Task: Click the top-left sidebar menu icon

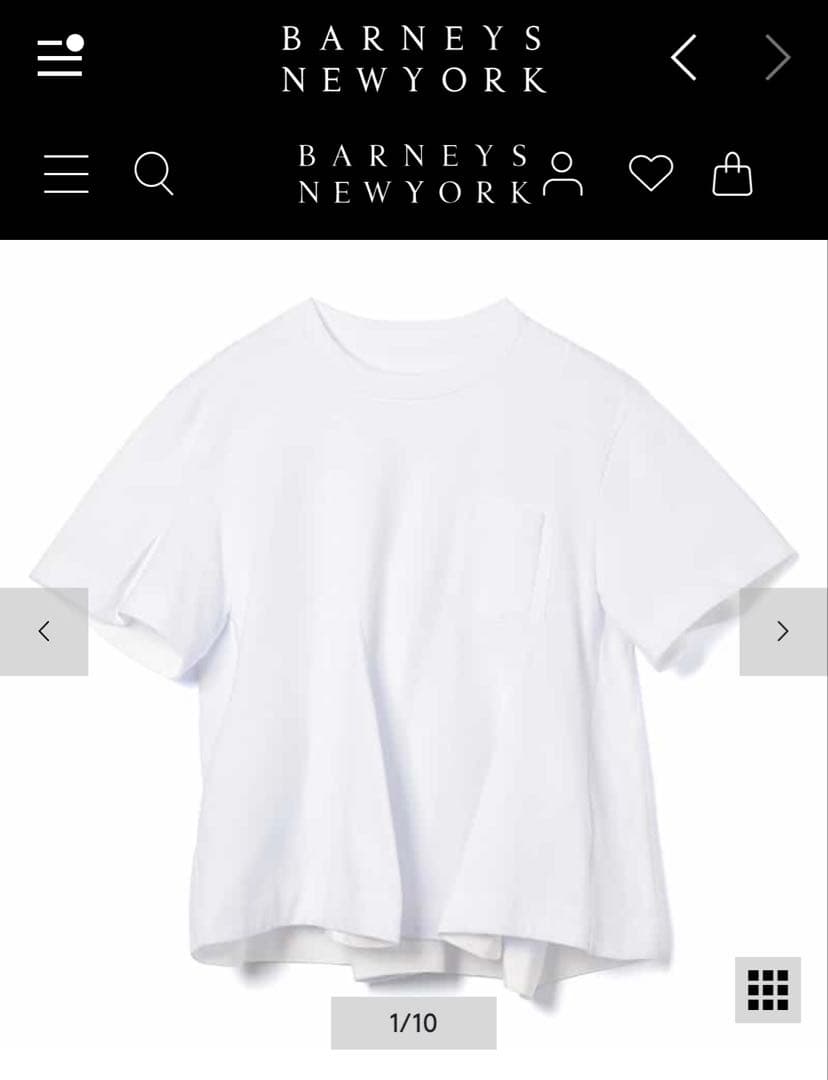Action: pos(60,55)
